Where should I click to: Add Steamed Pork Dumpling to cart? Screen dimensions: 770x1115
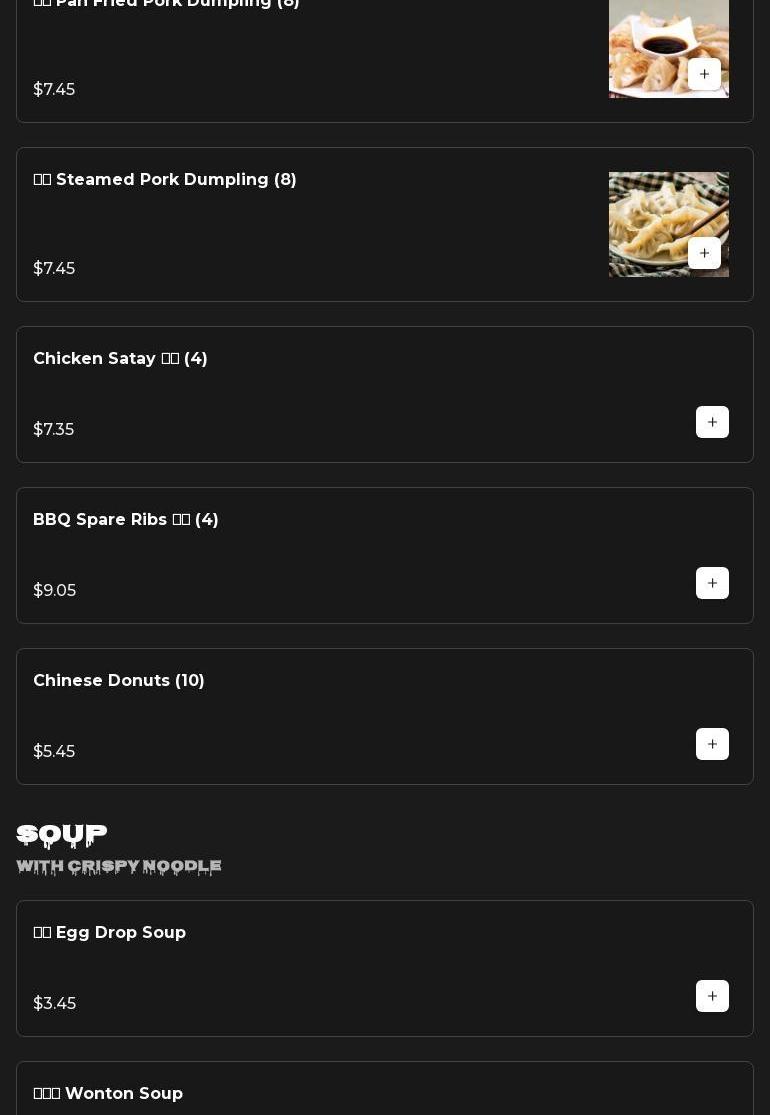click(704, 253)
